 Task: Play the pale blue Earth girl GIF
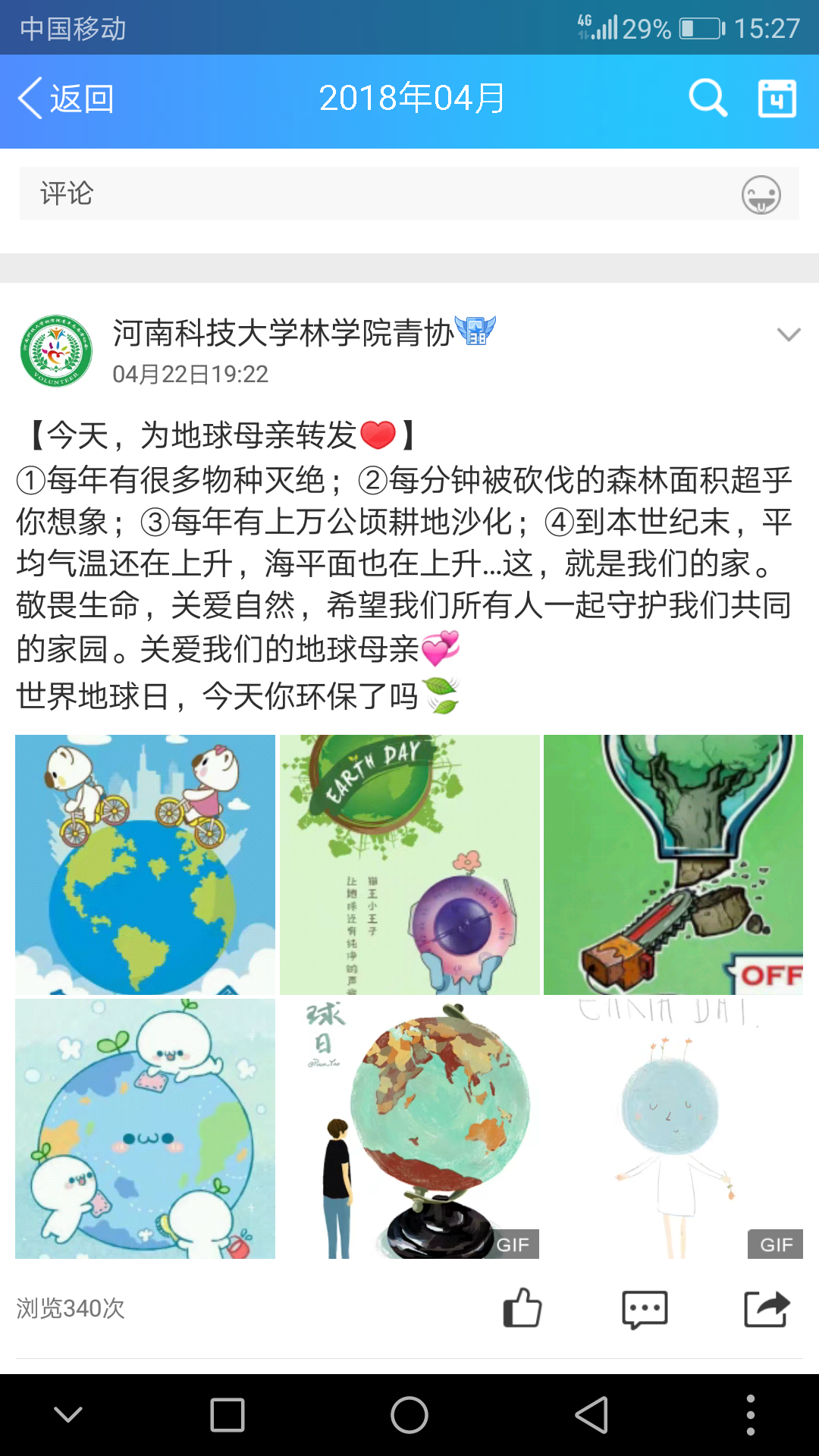pos(673,1128)
